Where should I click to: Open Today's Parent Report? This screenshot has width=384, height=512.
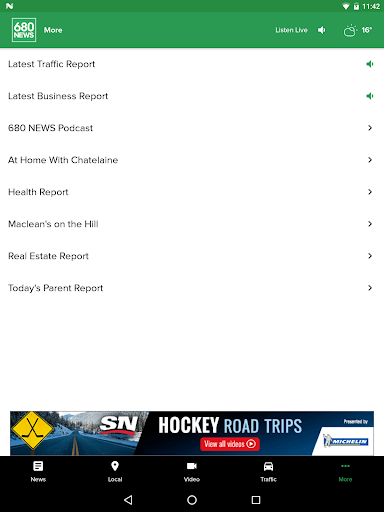point(192,288)
